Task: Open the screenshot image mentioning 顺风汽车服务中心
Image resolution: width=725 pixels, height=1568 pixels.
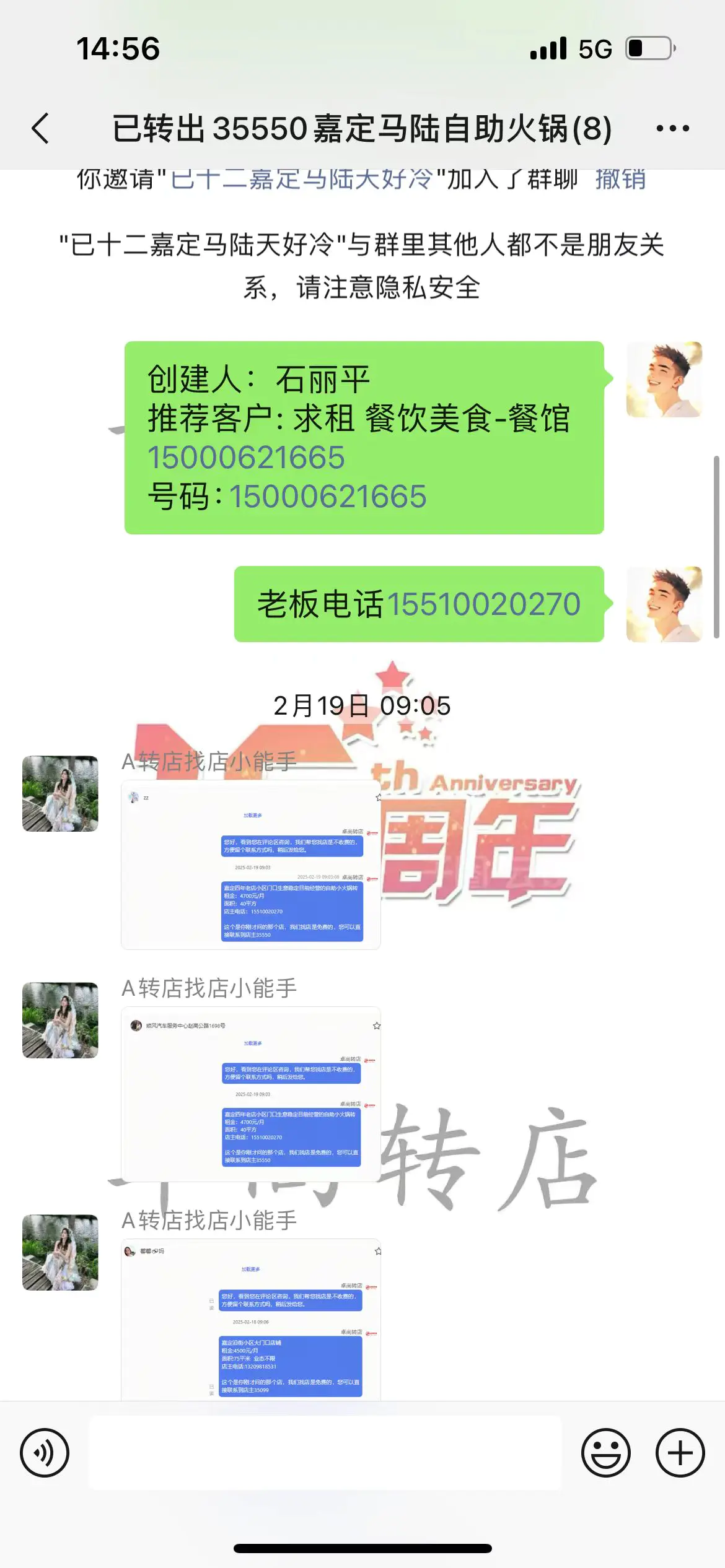Action: (250, 1094)
